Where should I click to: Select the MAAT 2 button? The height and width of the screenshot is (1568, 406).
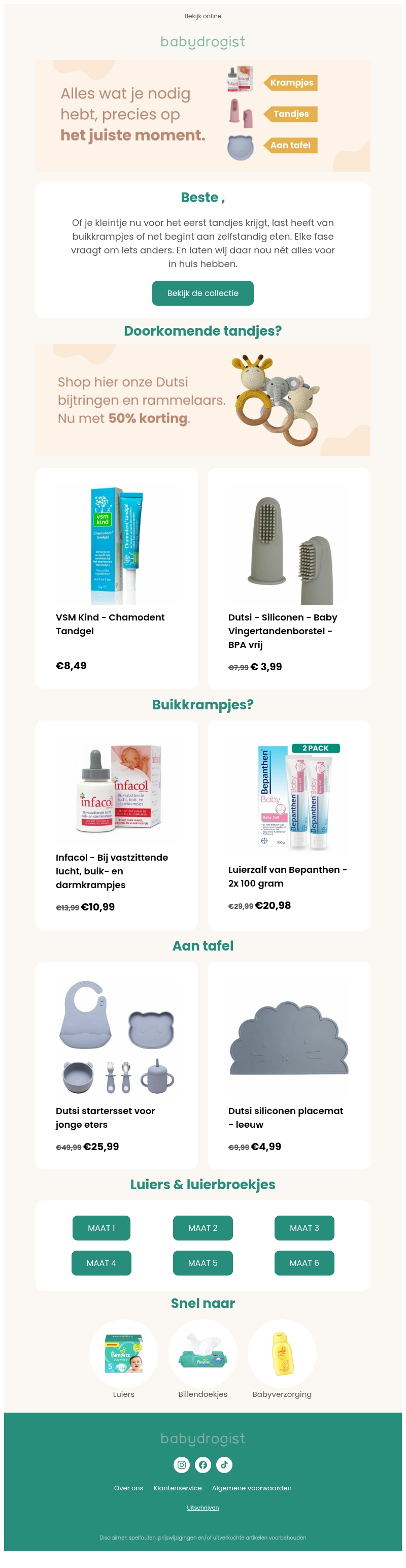click(202, 1228)
